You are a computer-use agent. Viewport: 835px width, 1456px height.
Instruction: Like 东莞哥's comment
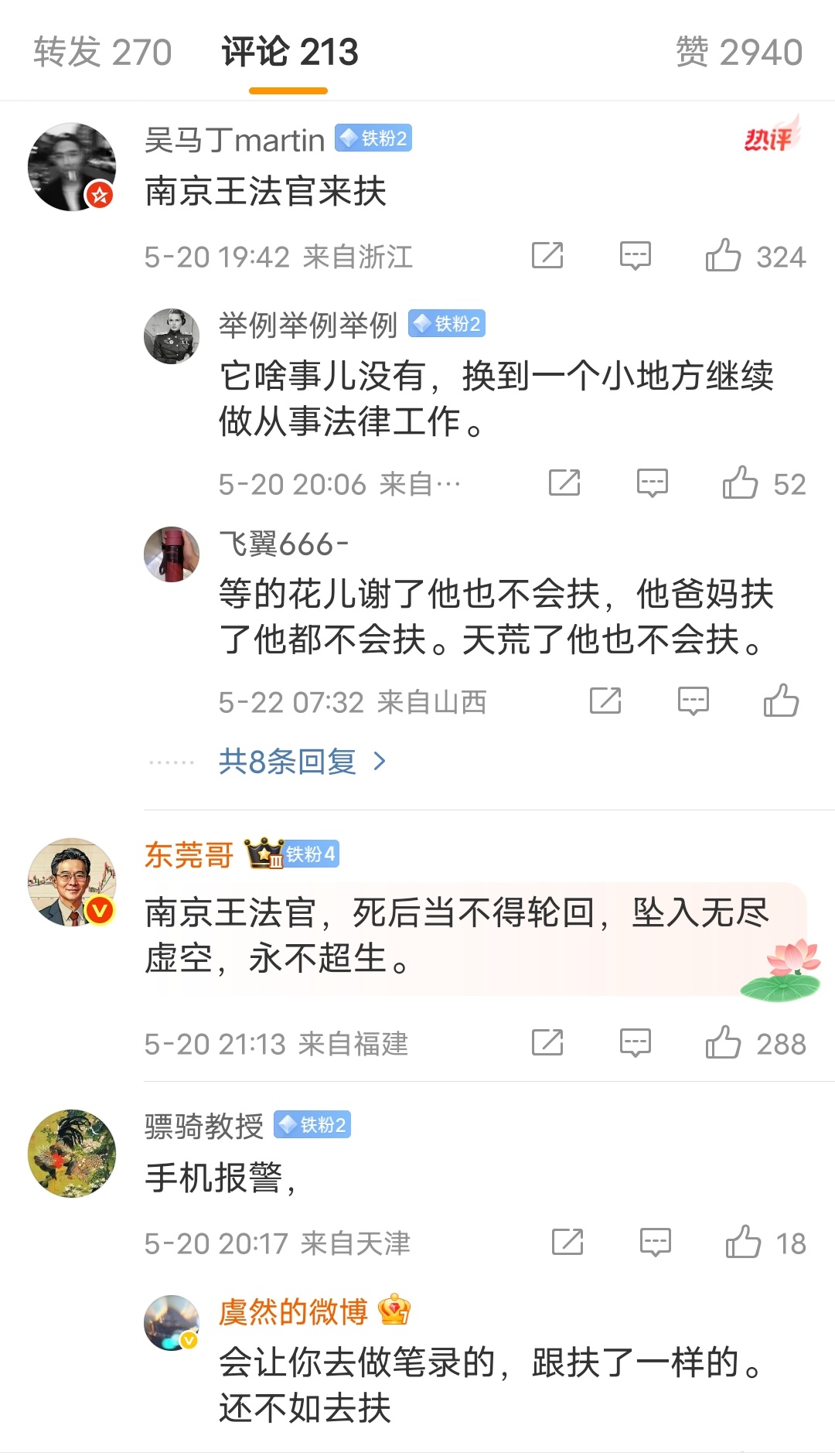(x=724, y=1043)
